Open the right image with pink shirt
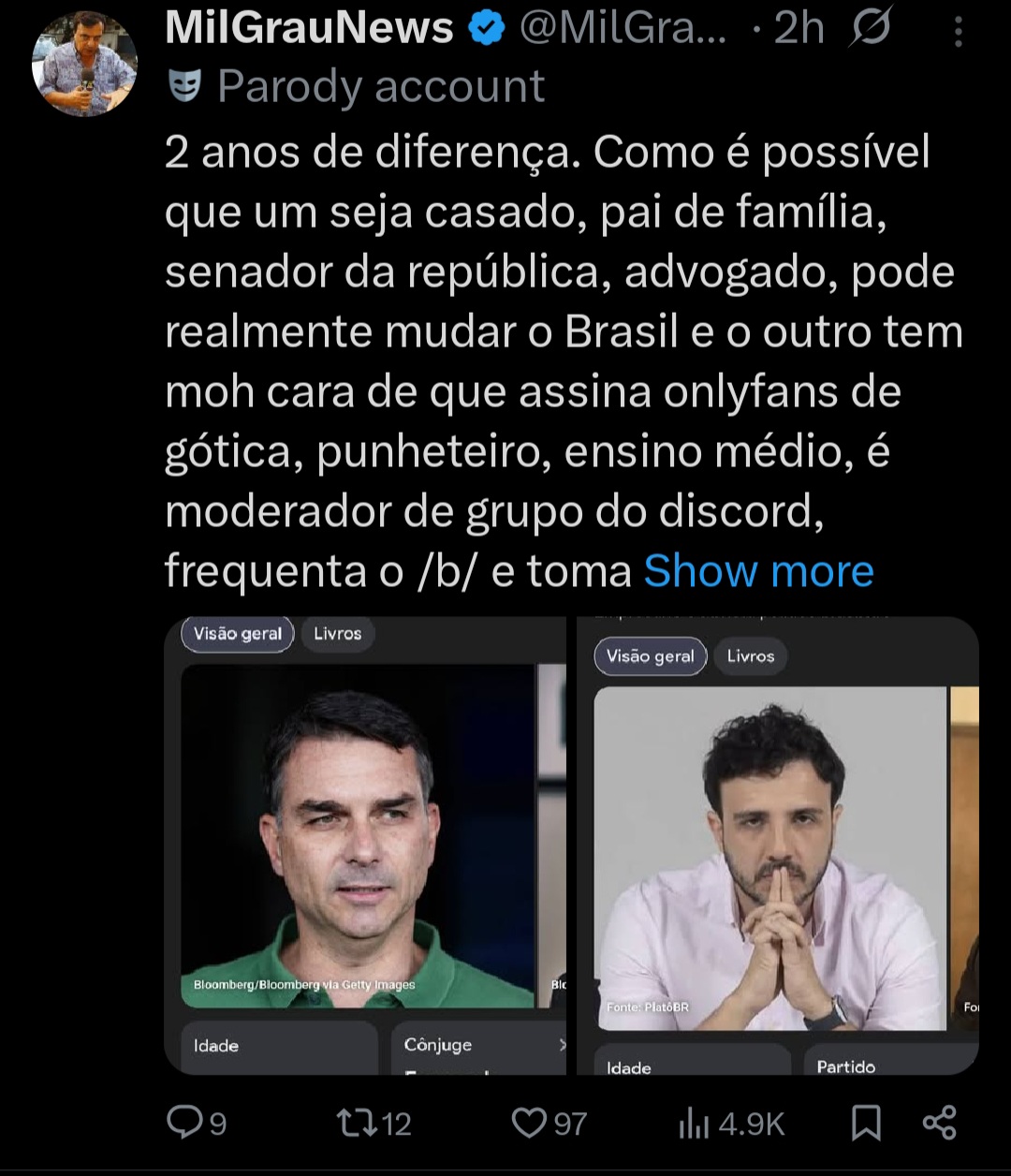The image size is (1011, 1176). tap(773, 852)
